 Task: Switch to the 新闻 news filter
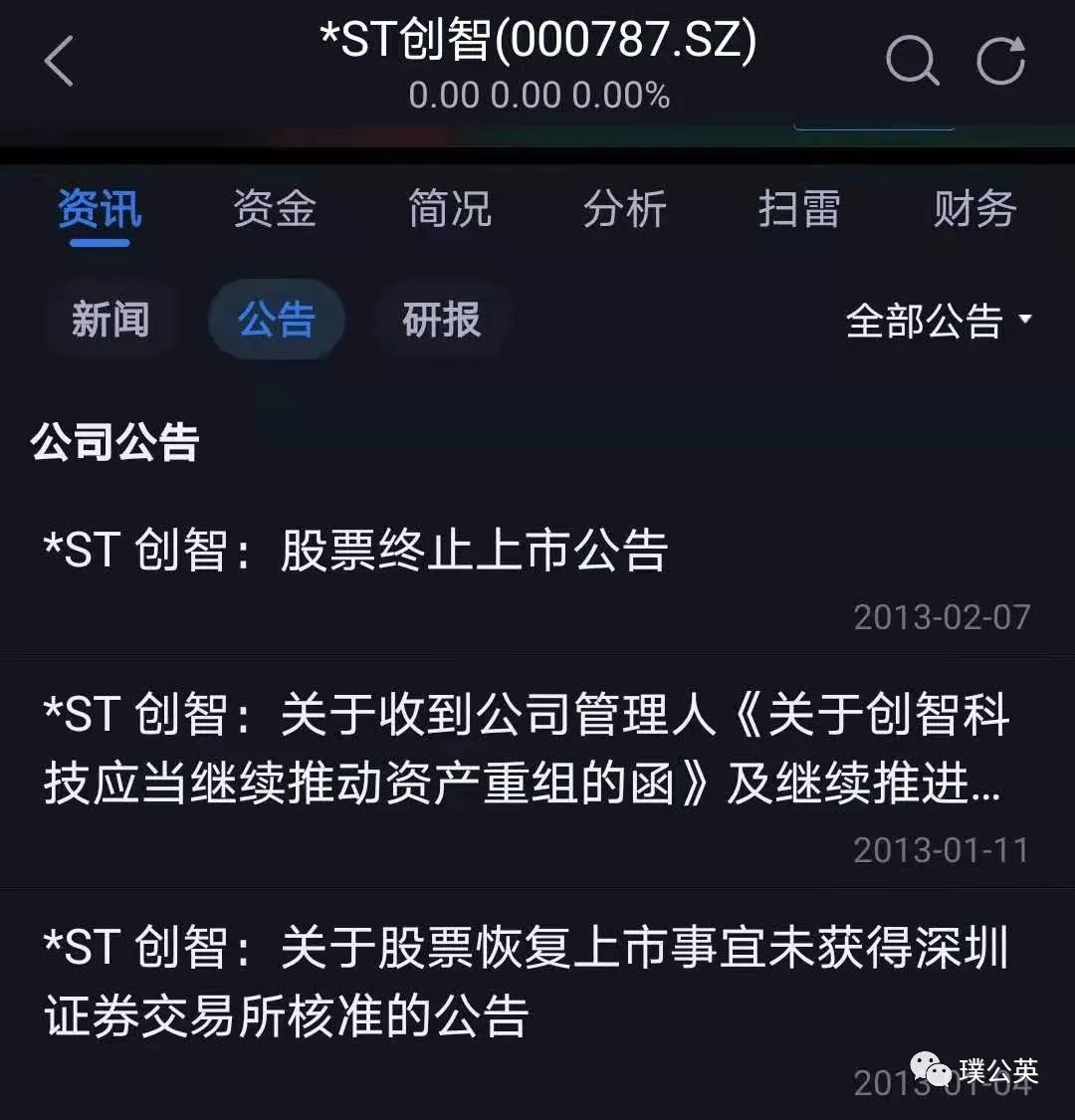(x=111, y=319)
